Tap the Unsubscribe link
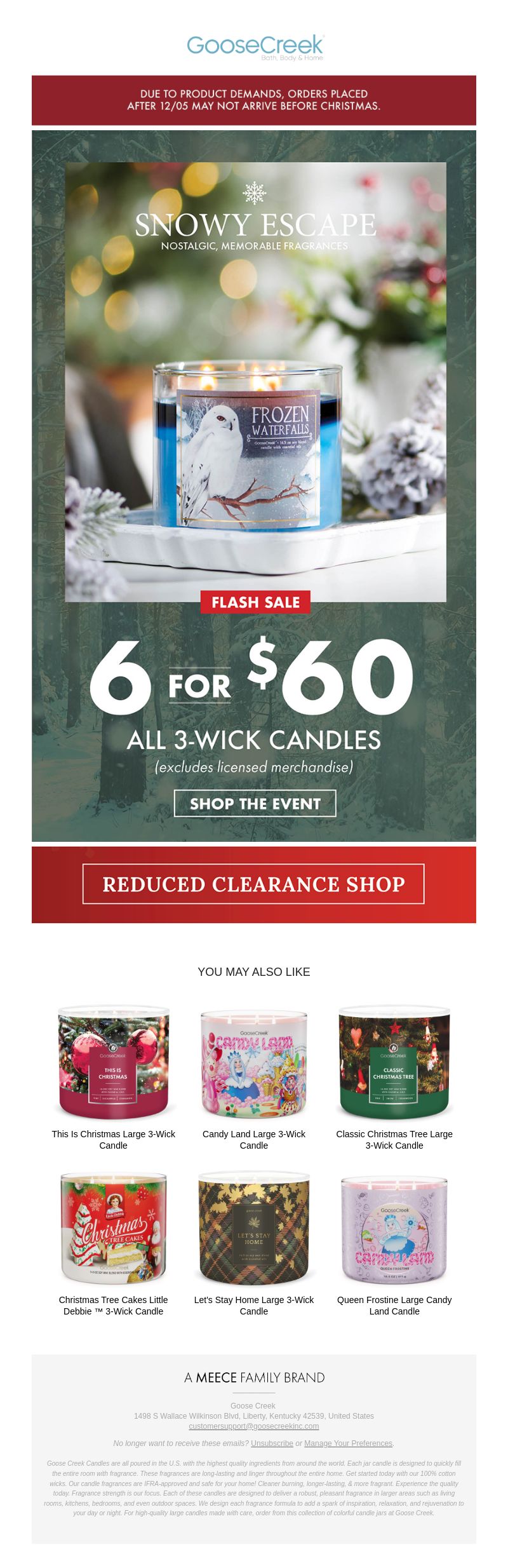 pos(272,1443)
